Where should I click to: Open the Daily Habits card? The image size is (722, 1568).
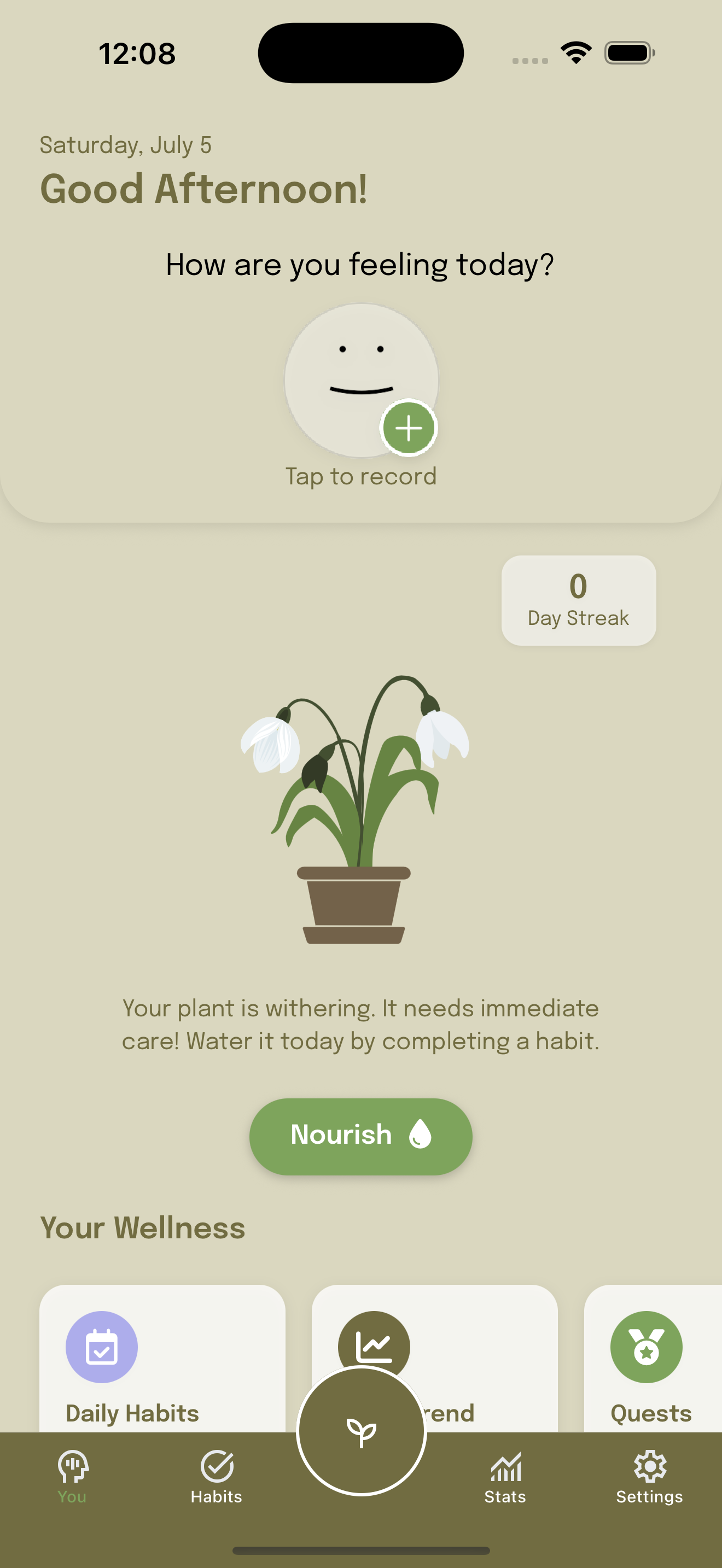pyautogui.click(x=162, y=1364)
